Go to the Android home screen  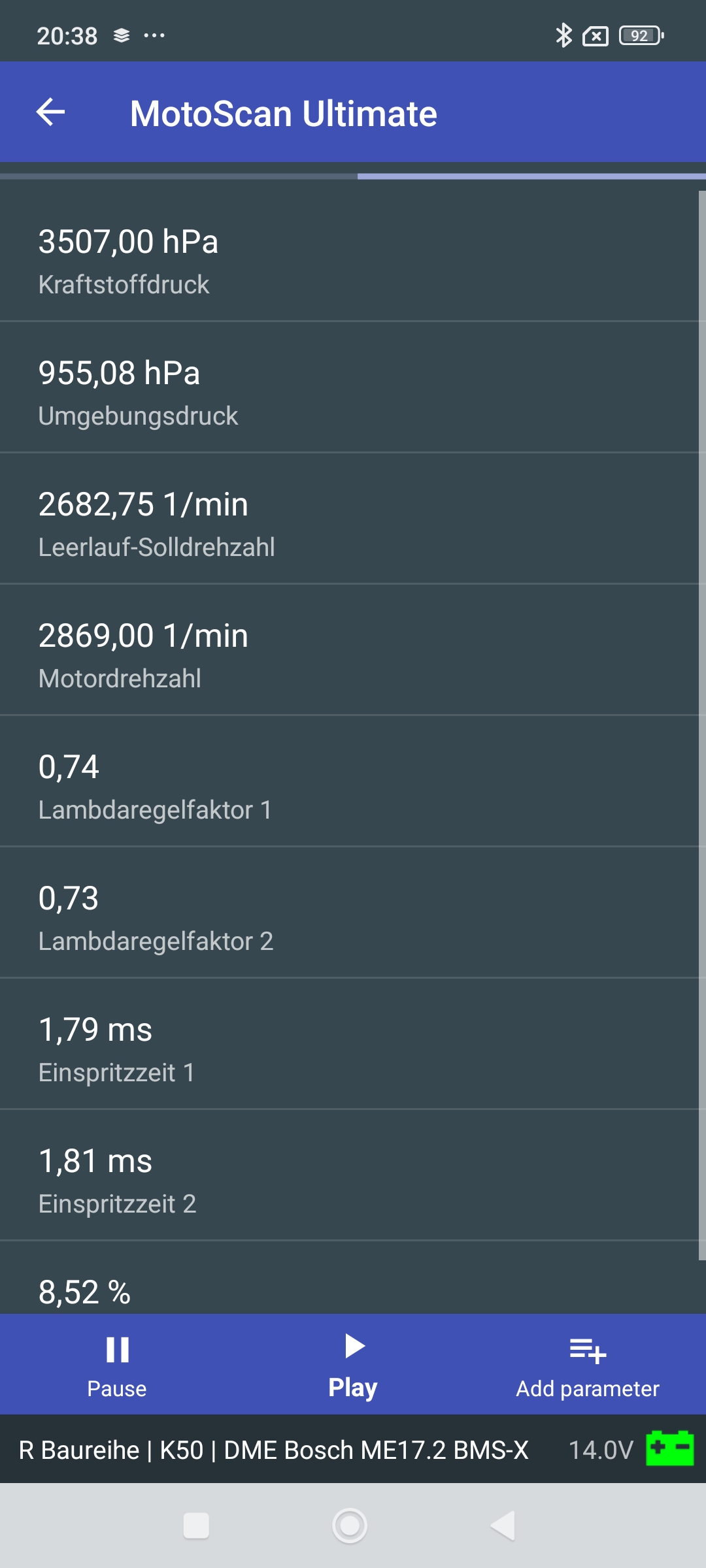[350, 1526]
